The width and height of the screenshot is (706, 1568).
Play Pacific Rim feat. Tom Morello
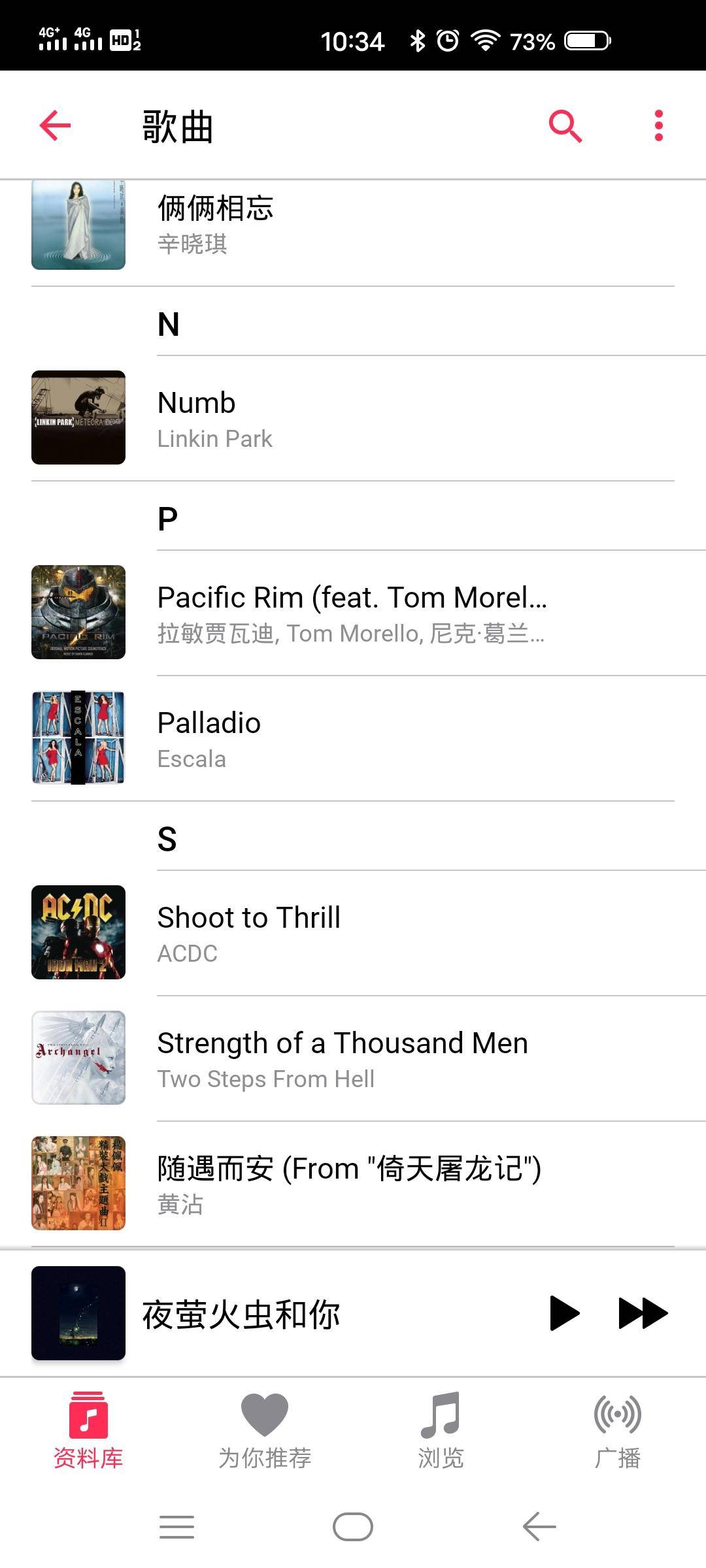(353, 611)
